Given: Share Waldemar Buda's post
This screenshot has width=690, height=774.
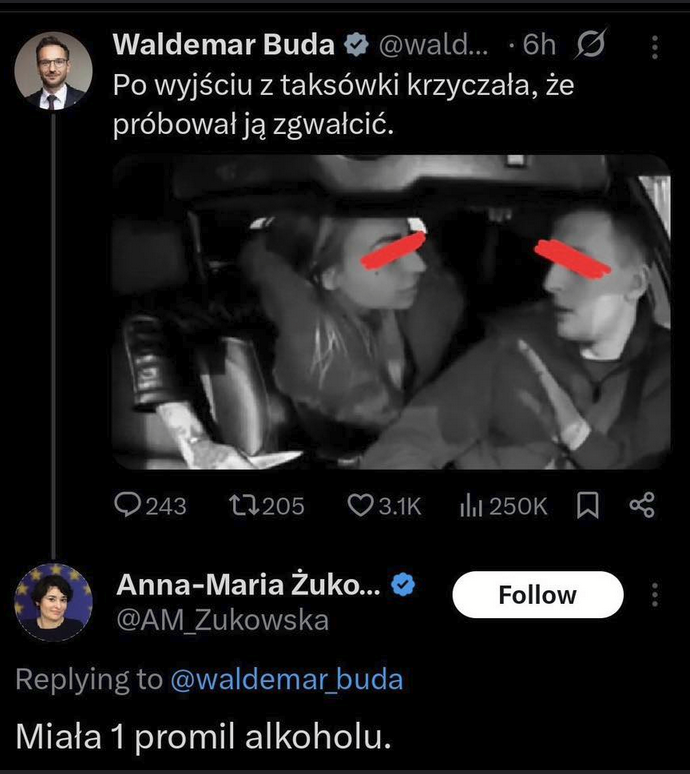Looking at the screenshot, I should point(641,506).
